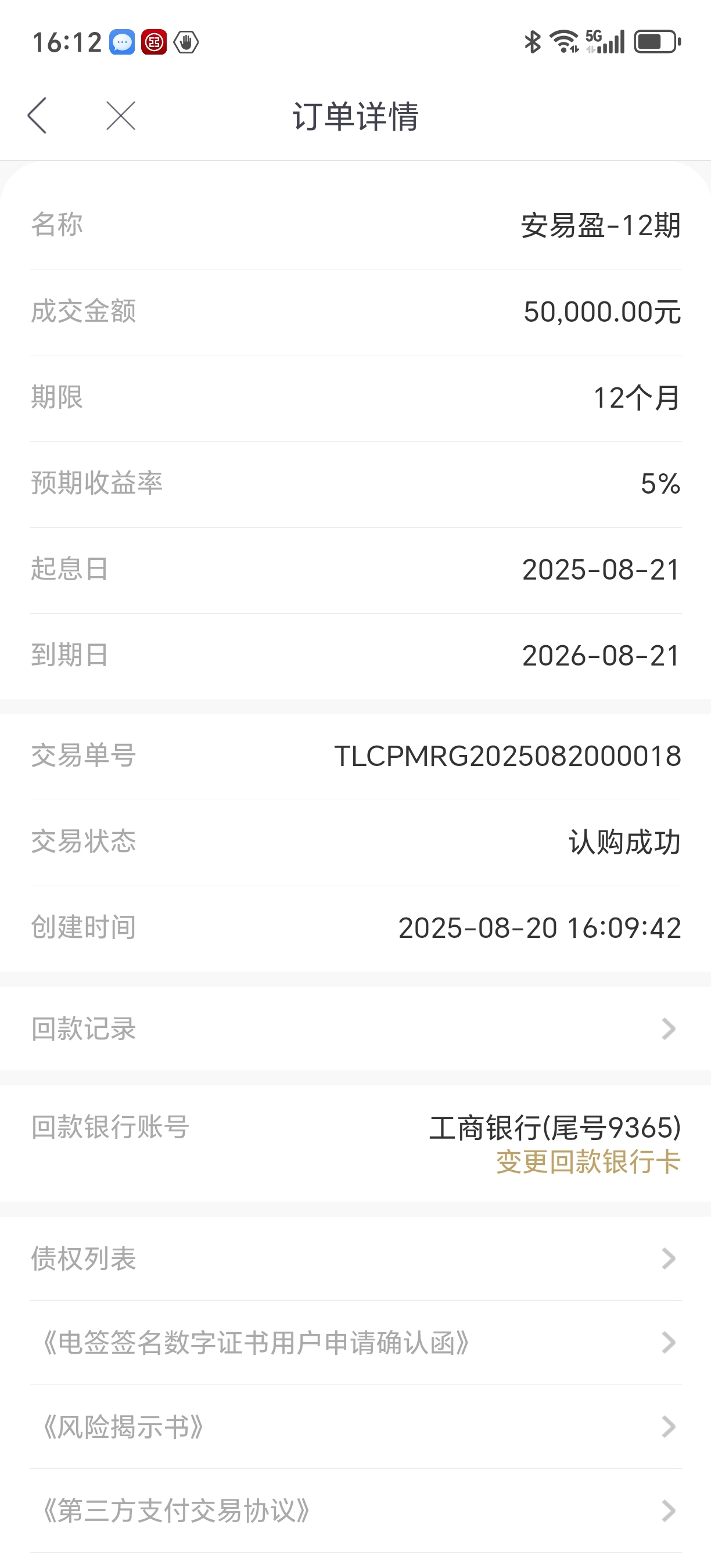
Task: Open 回款记录 row
Action: click(x=355, y=1028)
